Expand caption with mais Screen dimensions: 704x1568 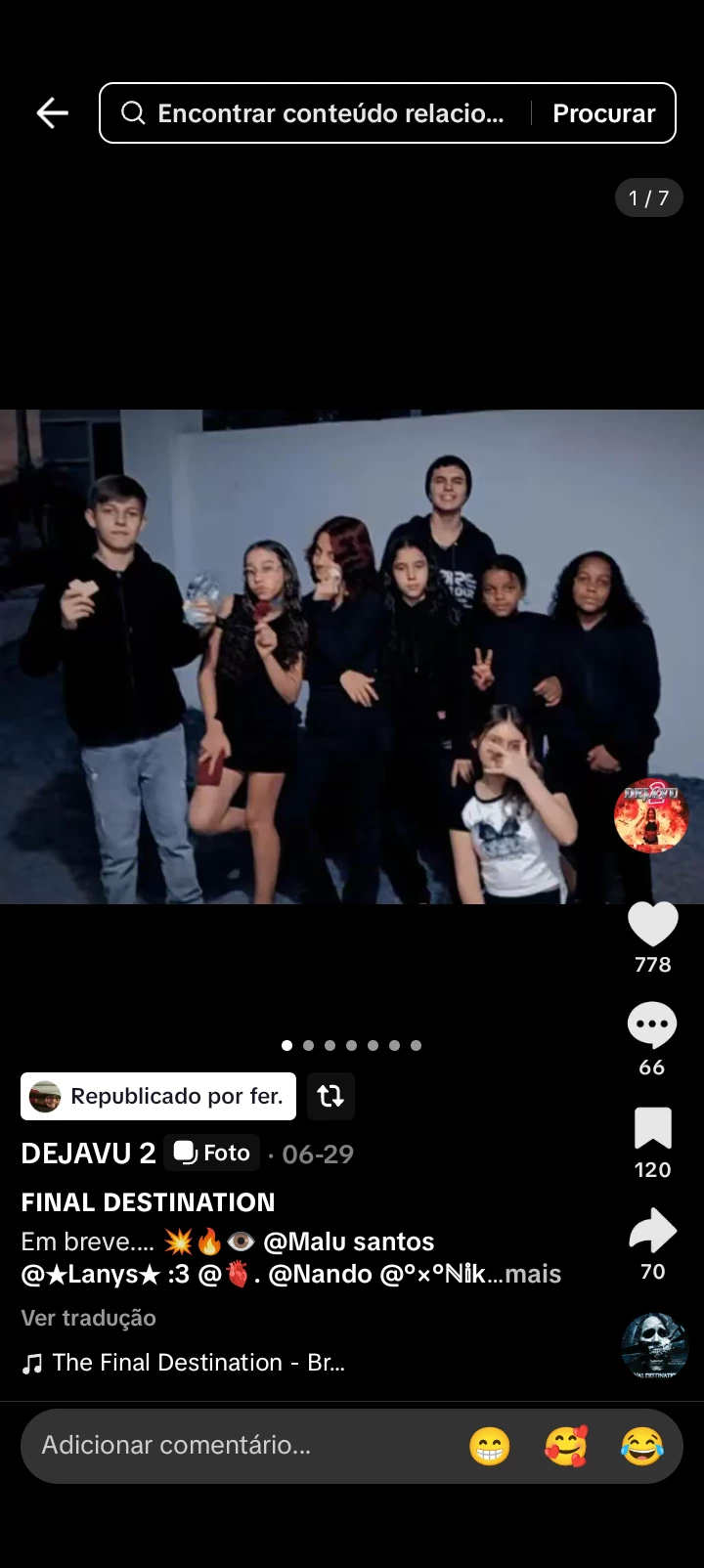click(533, 1274)
